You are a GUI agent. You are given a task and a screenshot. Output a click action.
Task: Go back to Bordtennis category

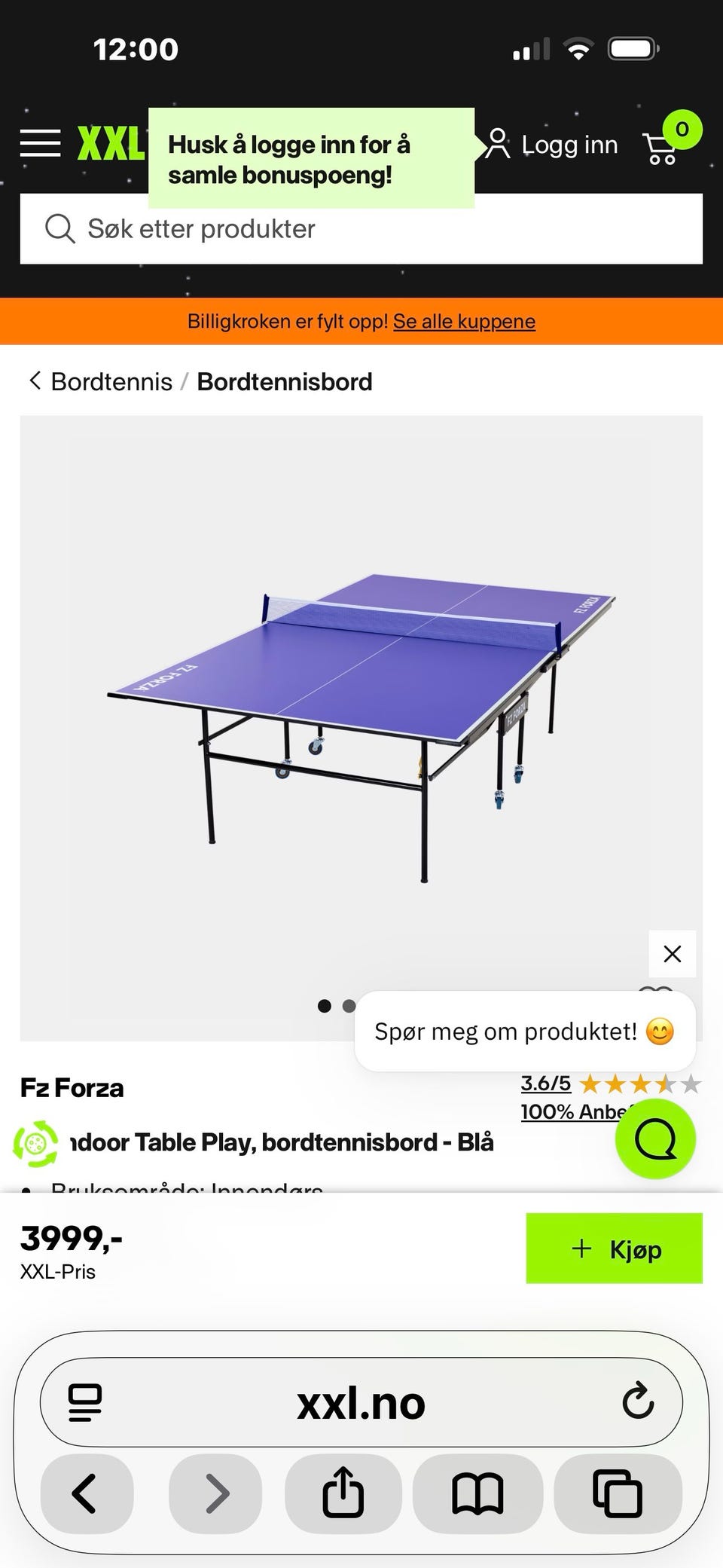coord(101,382)
